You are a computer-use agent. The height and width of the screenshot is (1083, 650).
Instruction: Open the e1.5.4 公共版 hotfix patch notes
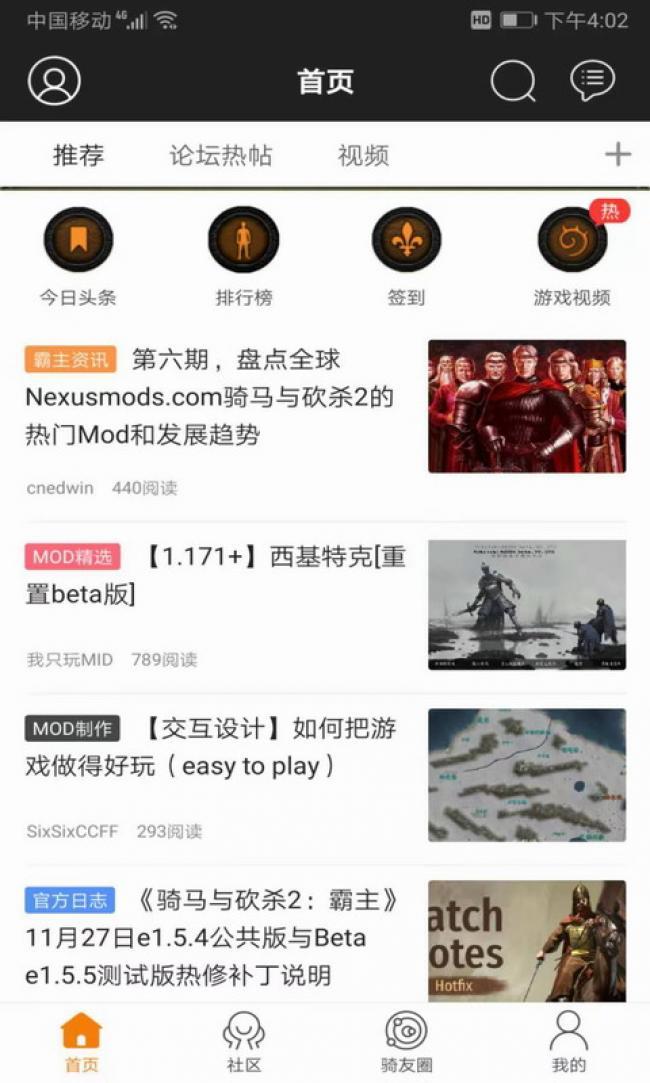tap(212, 937)
